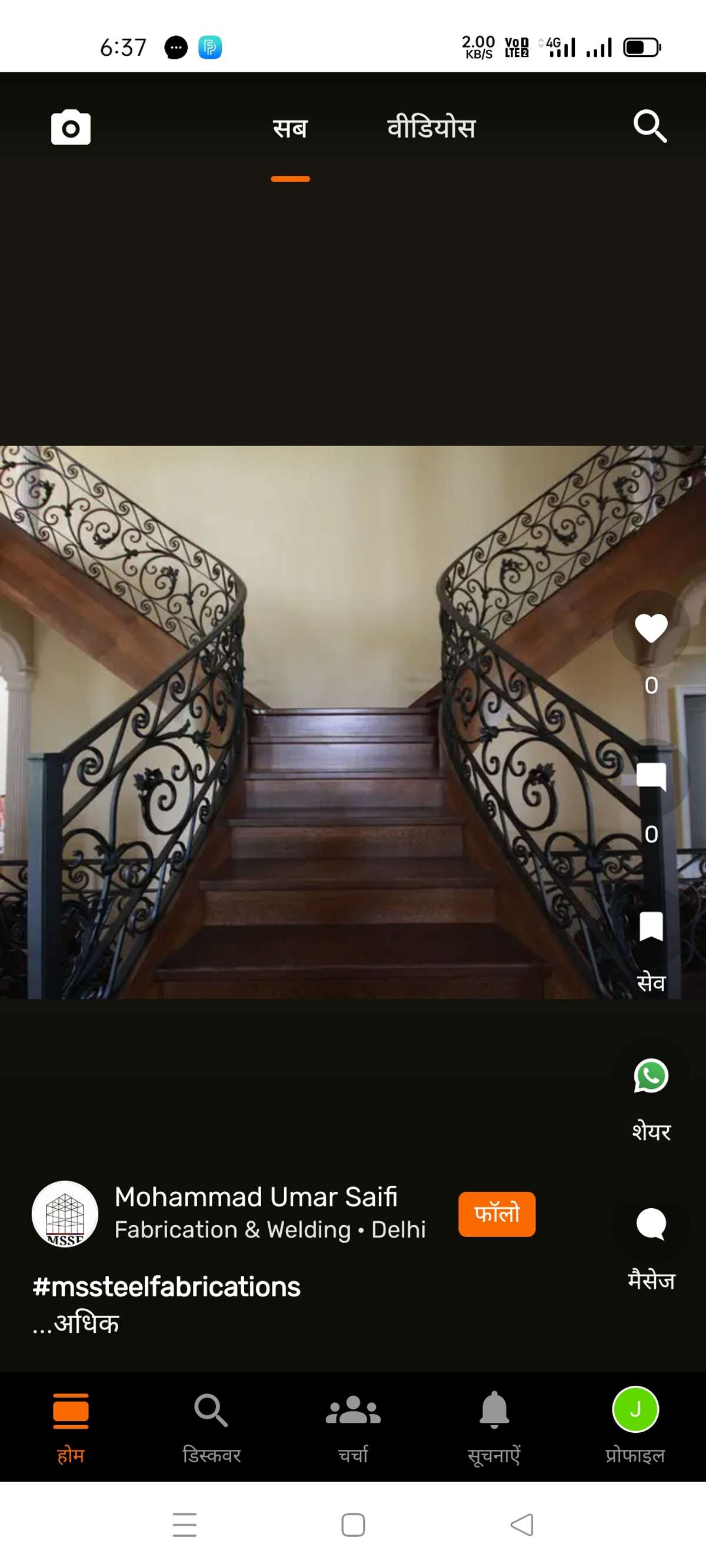
Task: Select the सब tab
Action: point(291,128)
